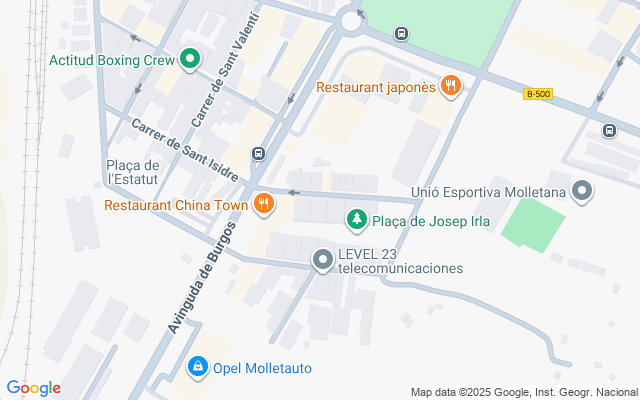Open the Plaça de Josep Irla marker
The image size is (640, 400).
[356, 220]
